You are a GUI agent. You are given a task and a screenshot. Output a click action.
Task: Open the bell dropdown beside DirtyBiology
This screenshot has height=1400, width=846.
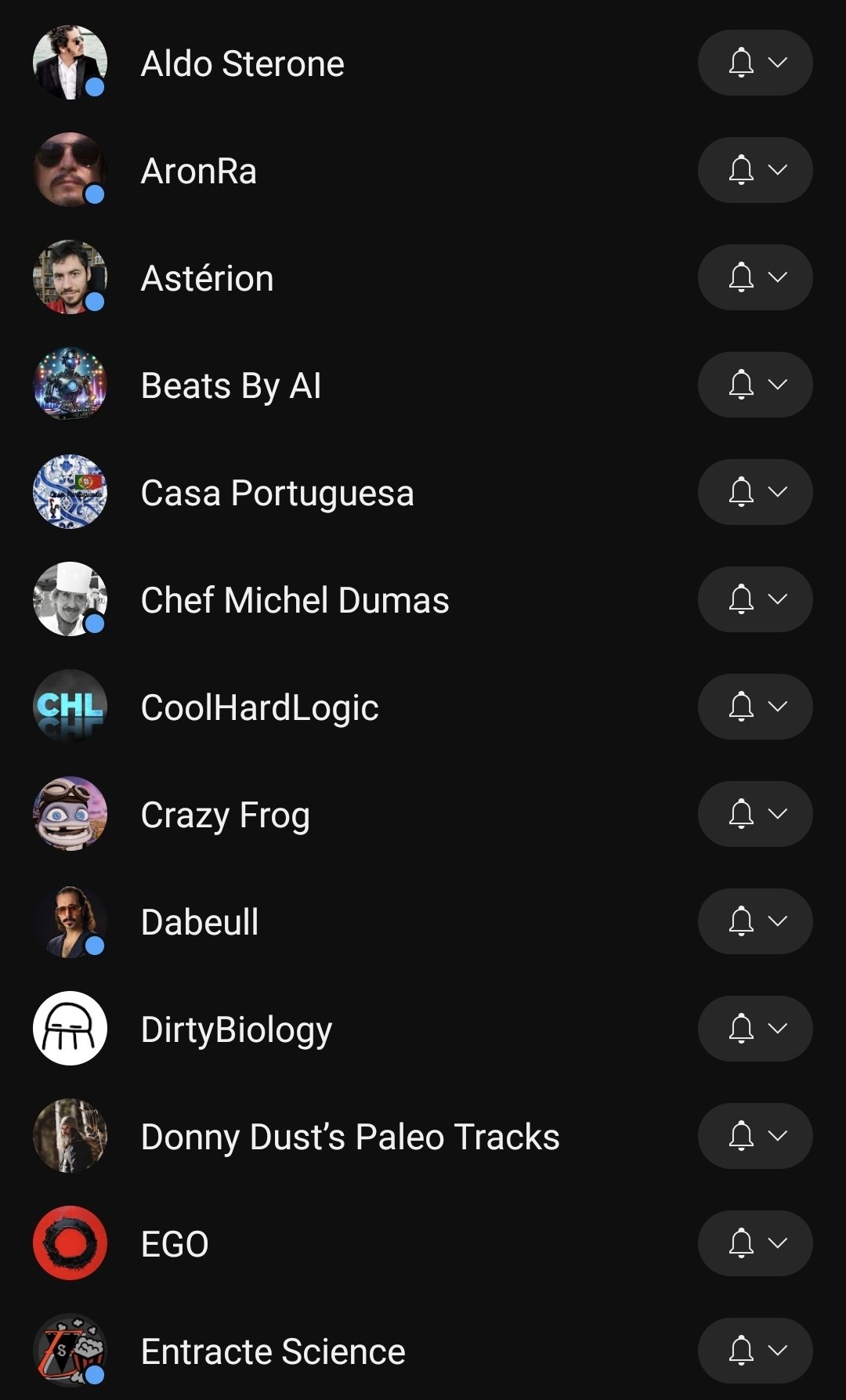coord(755,1029)
